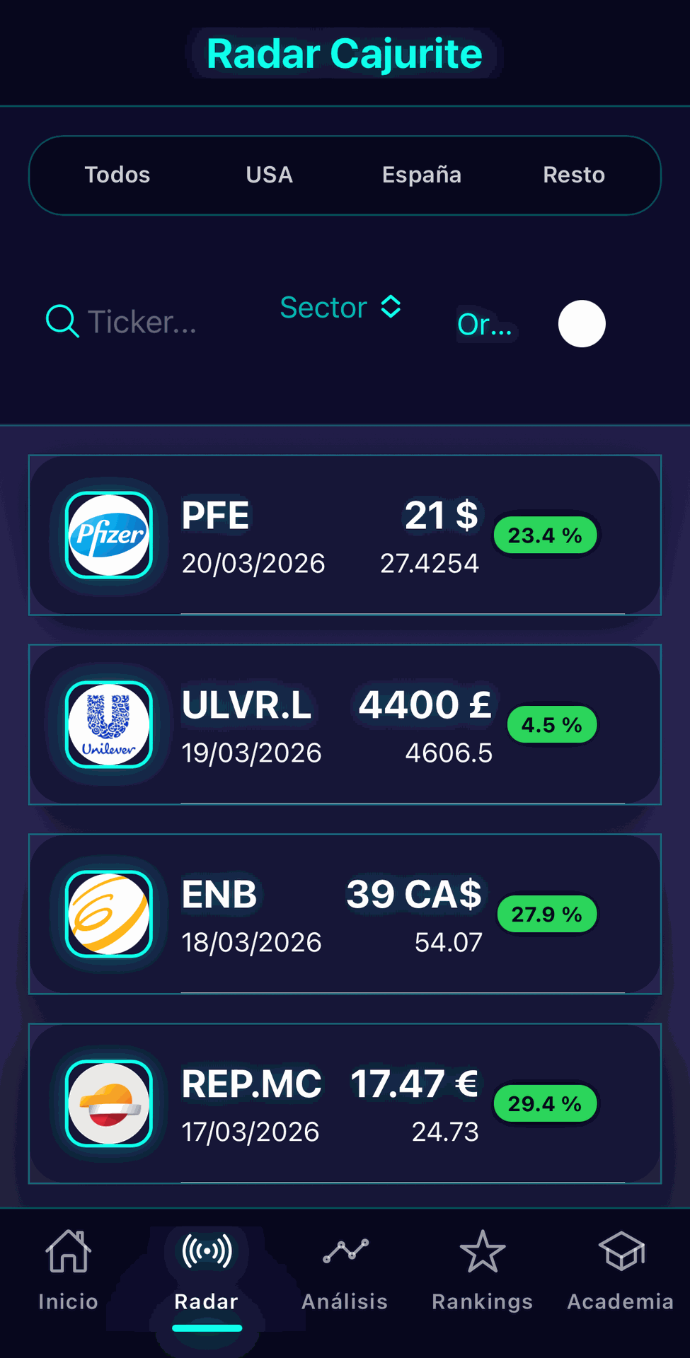View the ENB stock card
The width and height of the screenshot is (690, 1358).
pos(344,913)
